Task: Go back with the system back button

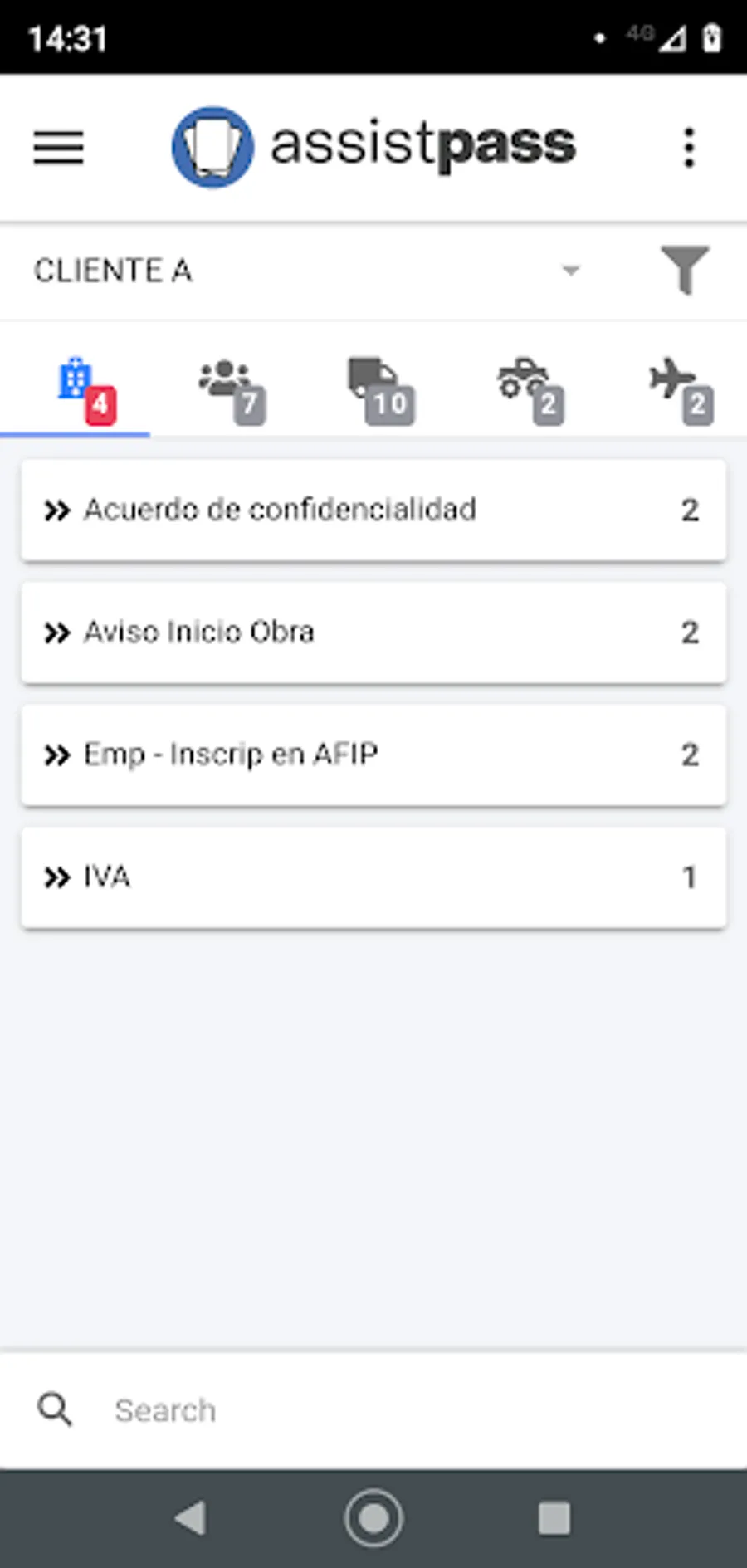Action: click(192, 1518)
